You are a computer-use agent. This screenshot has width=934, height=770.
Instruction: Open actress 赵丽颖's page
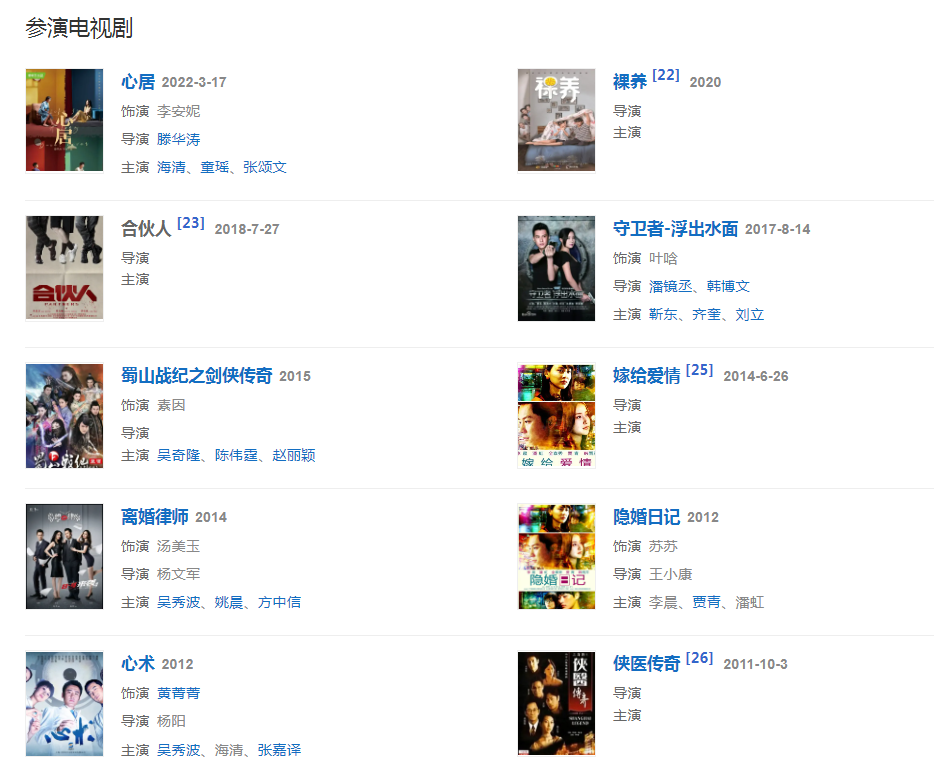pyautogui.click(x=293, y=455)
